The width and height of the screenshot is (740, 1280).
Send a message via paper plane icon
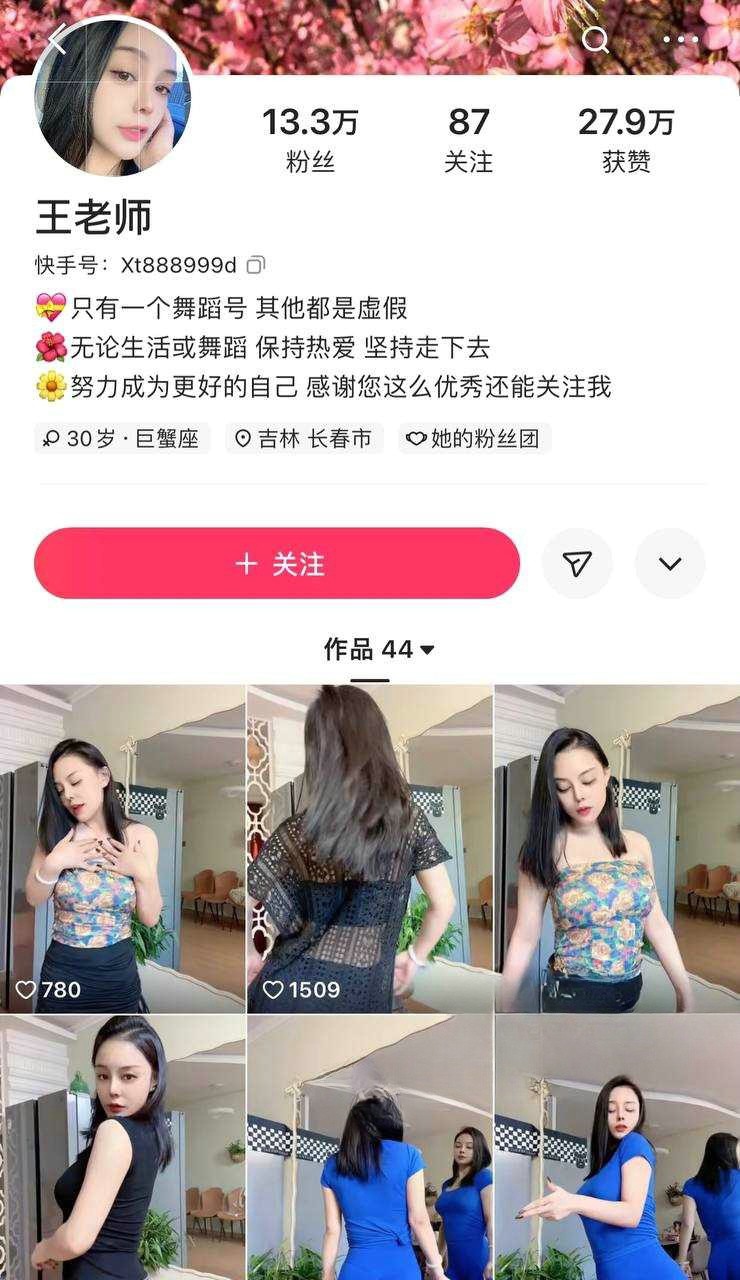pos(577,563)
